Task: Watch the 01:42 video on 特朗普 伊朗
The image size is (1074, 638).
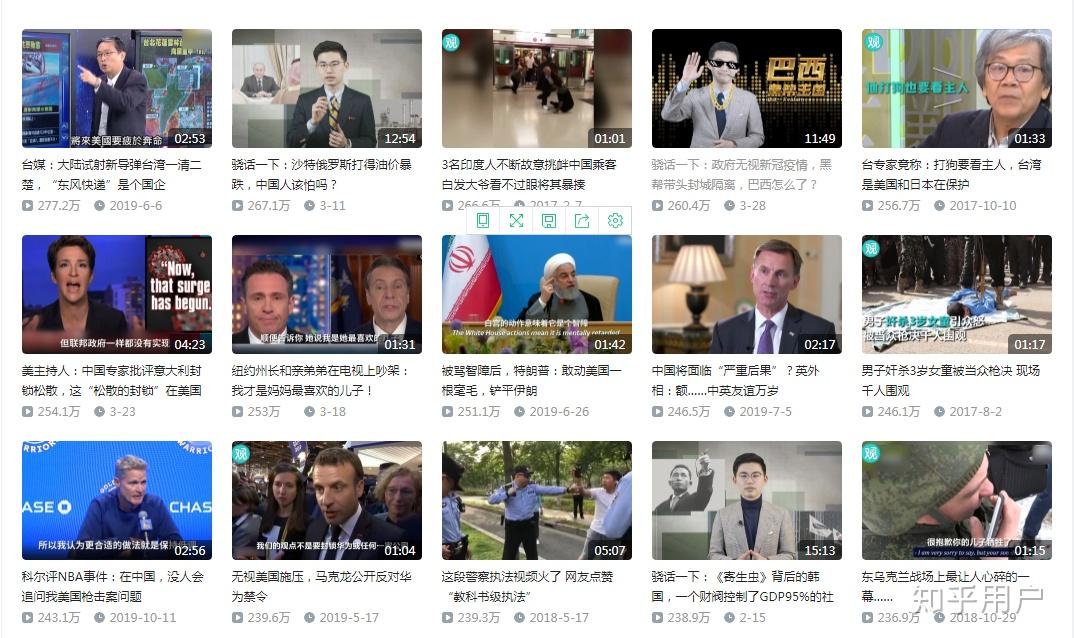Action: click(537, 300)
